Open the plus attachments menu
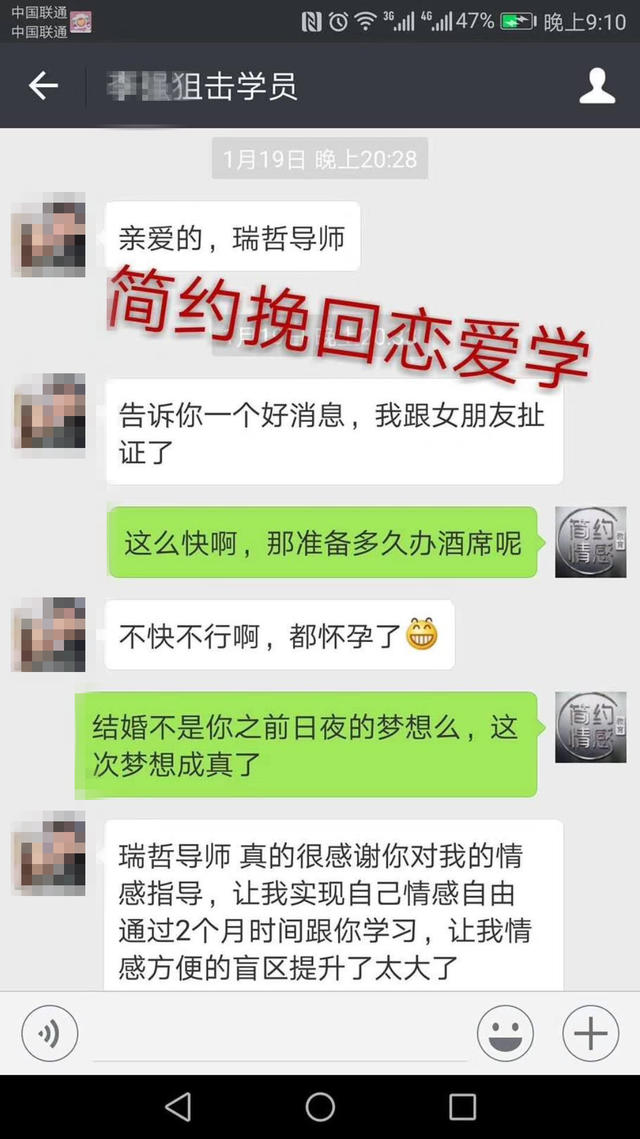This screenshot has width=640, height=1139. click(590, 1033)
